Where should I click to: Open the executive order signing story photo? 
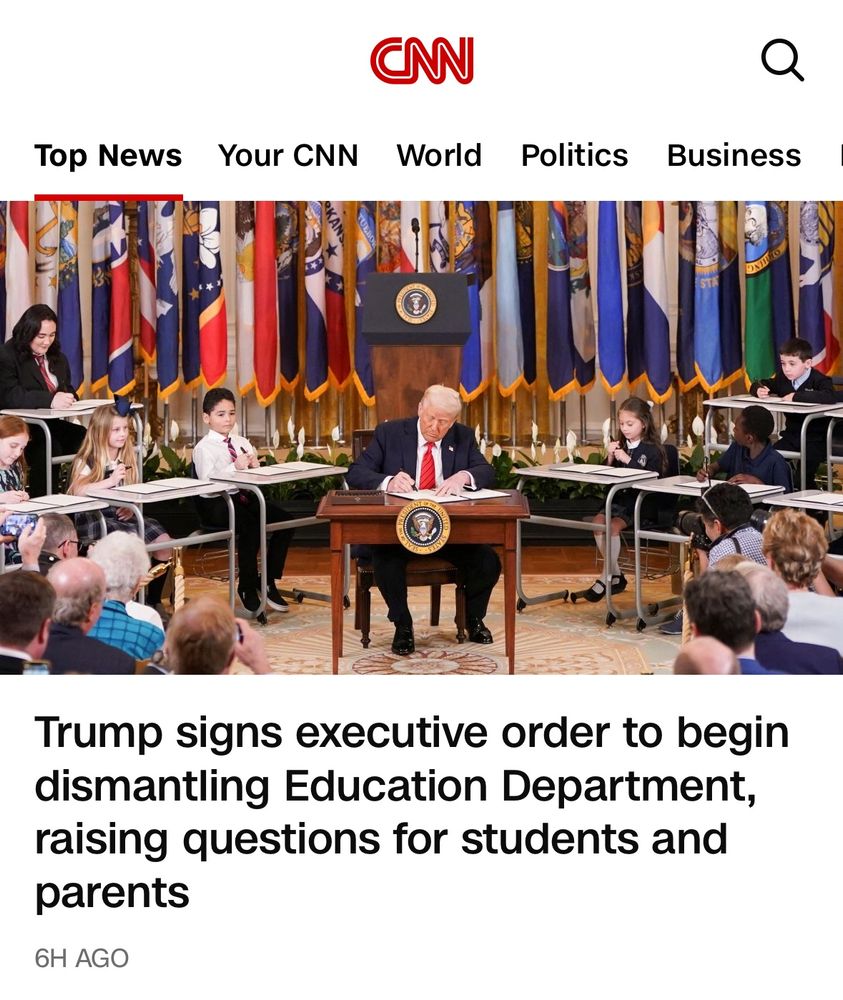click(421, 438)
